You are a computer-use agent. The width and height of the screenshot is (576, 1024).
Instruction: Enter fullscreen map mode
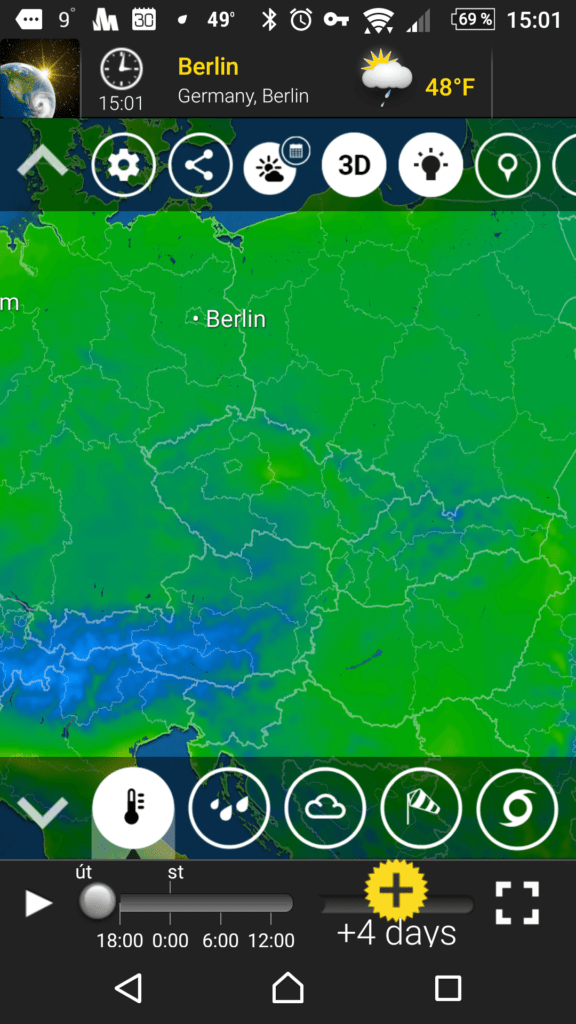click(x=517, y=903)
